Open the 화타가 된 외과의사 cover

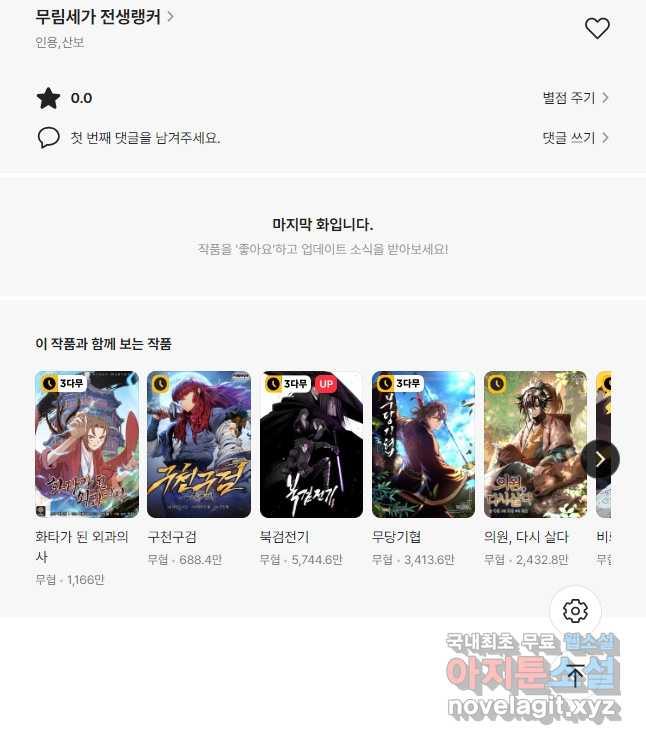(x=86, y=444)
